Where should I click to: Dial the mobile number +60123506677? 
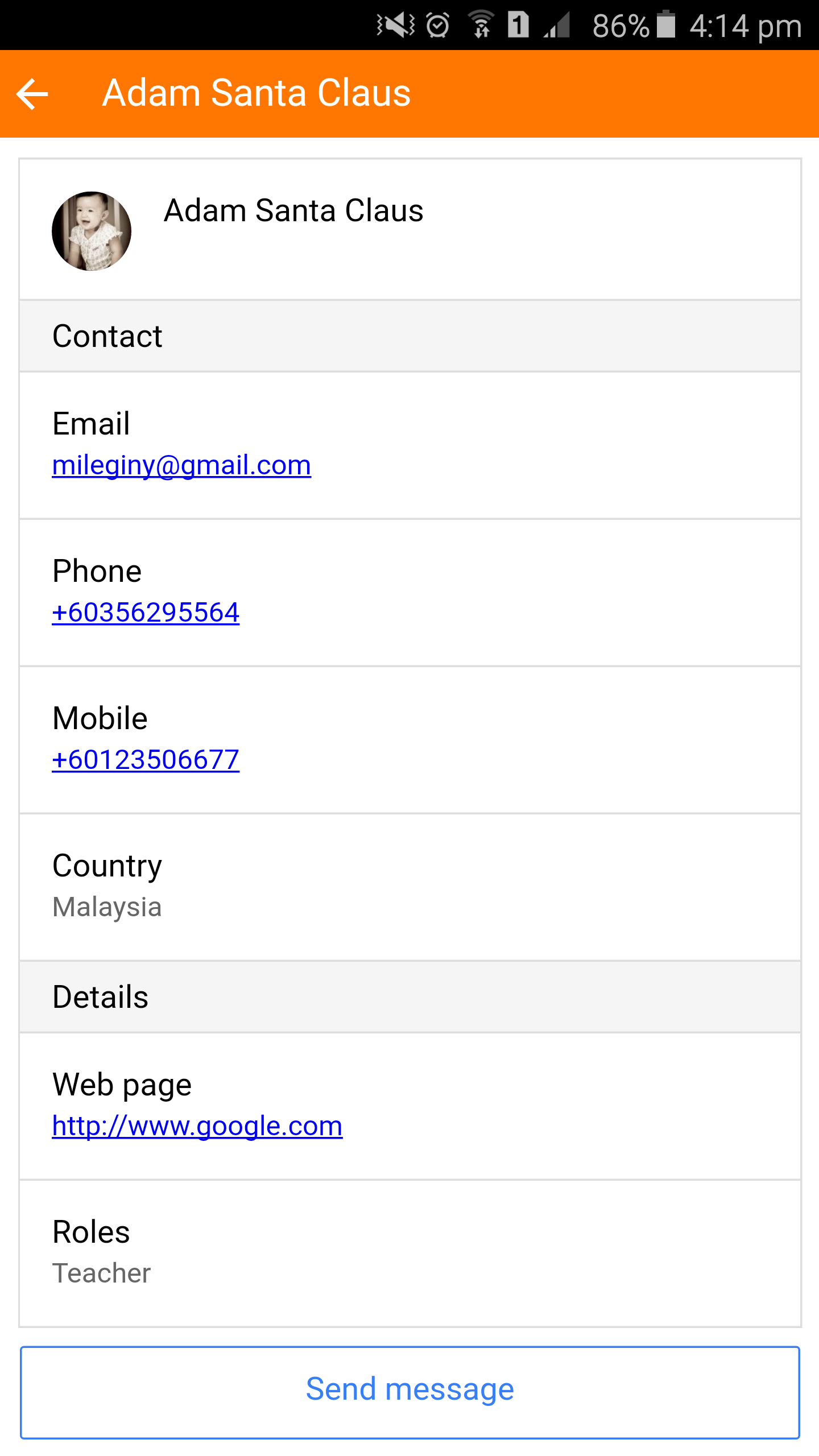point(146,760)
